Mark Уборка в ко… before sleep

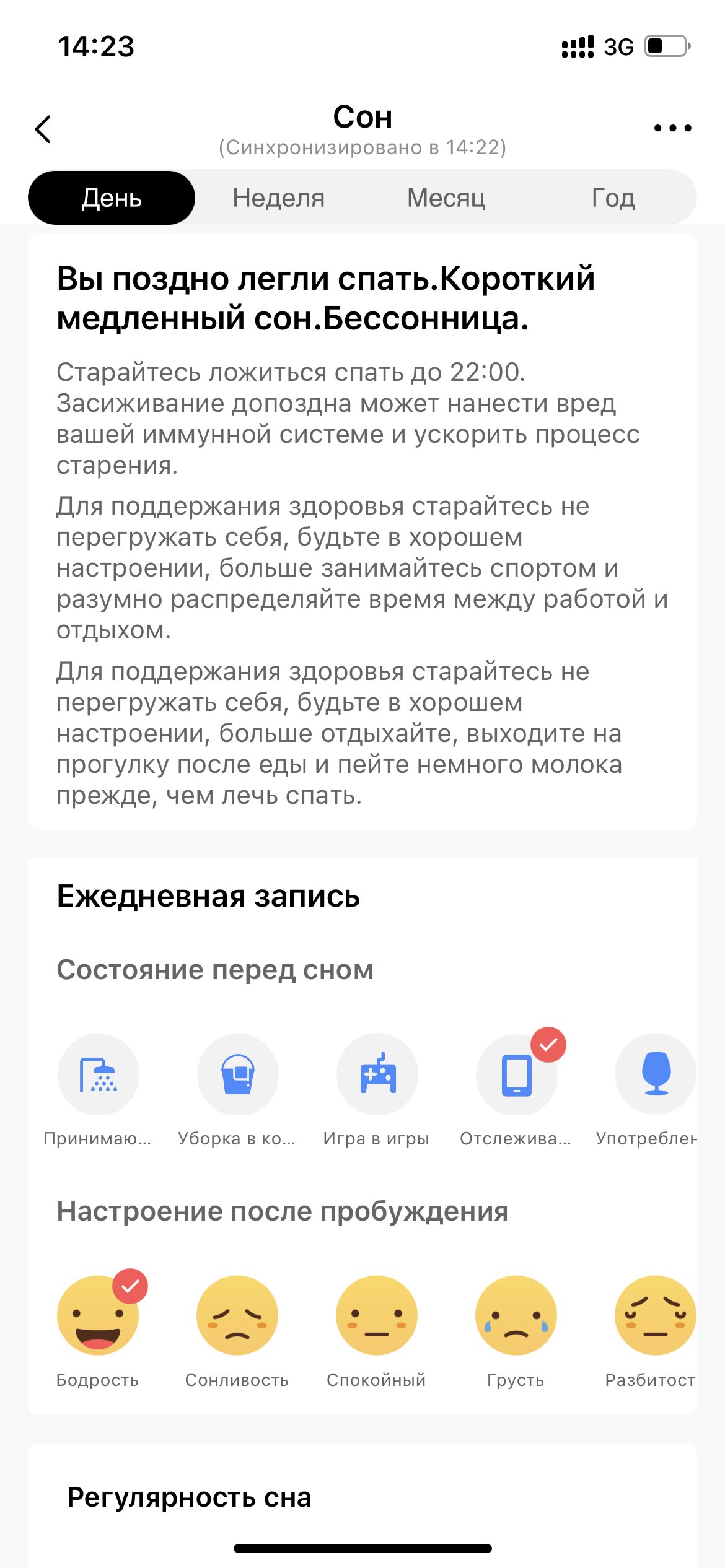pos(237,1074)
